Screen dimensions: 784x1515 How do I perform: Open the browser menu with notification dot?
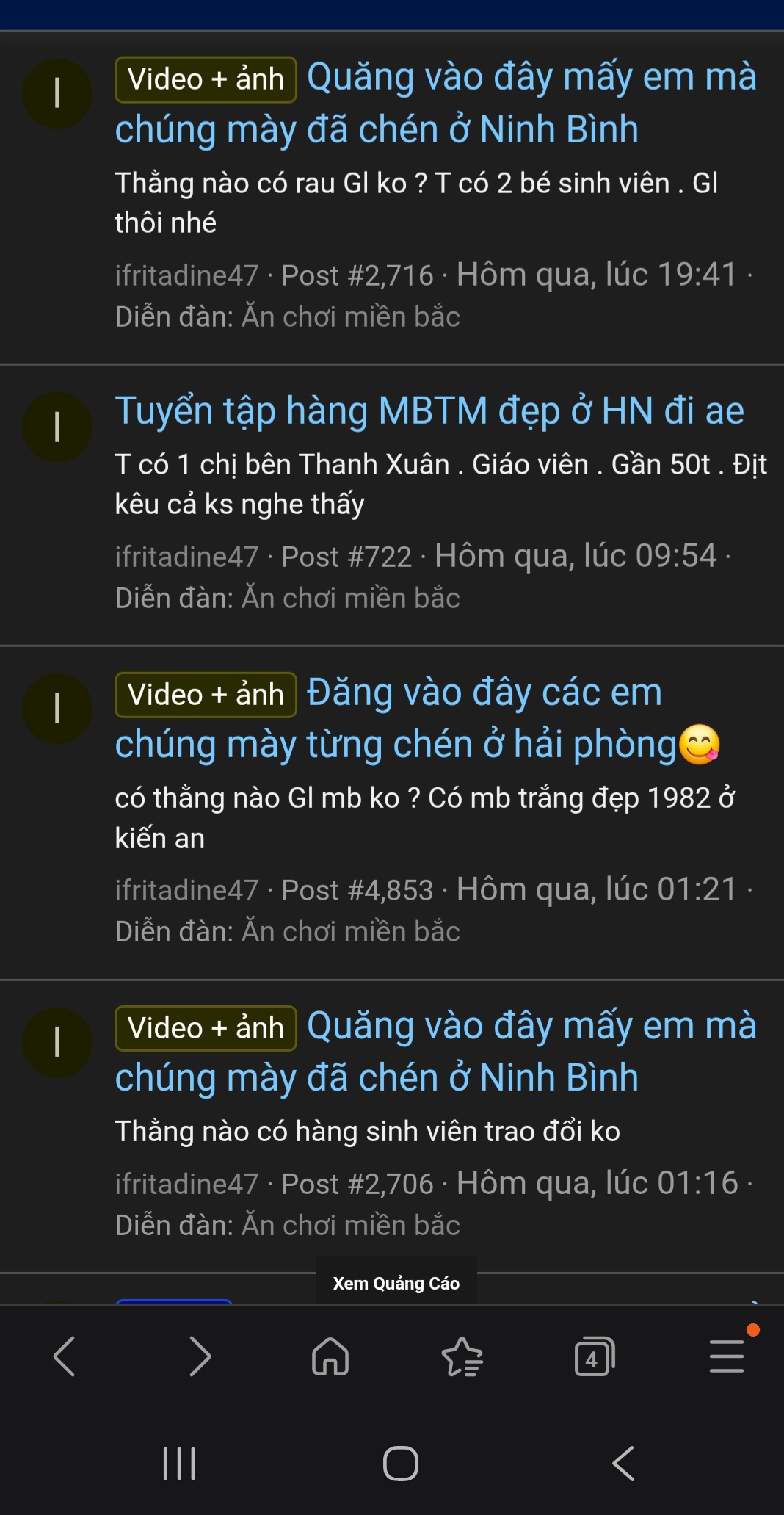point(725,1359)
